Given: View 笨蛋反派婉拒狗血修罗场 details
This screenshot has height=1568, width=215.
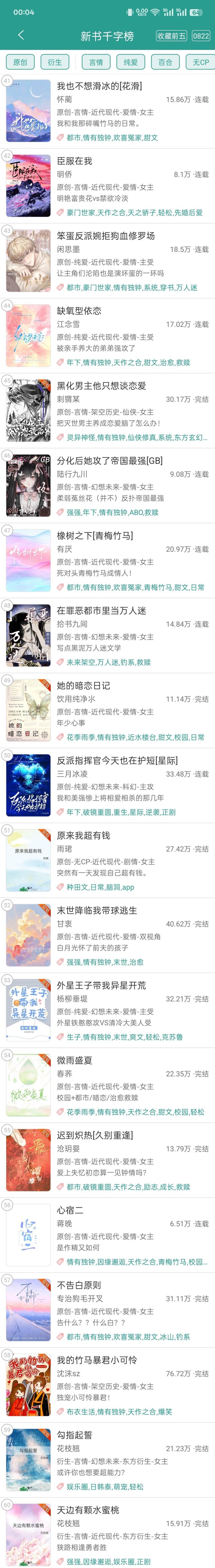Looking at the screenshot, I should [x=106, y=236].
